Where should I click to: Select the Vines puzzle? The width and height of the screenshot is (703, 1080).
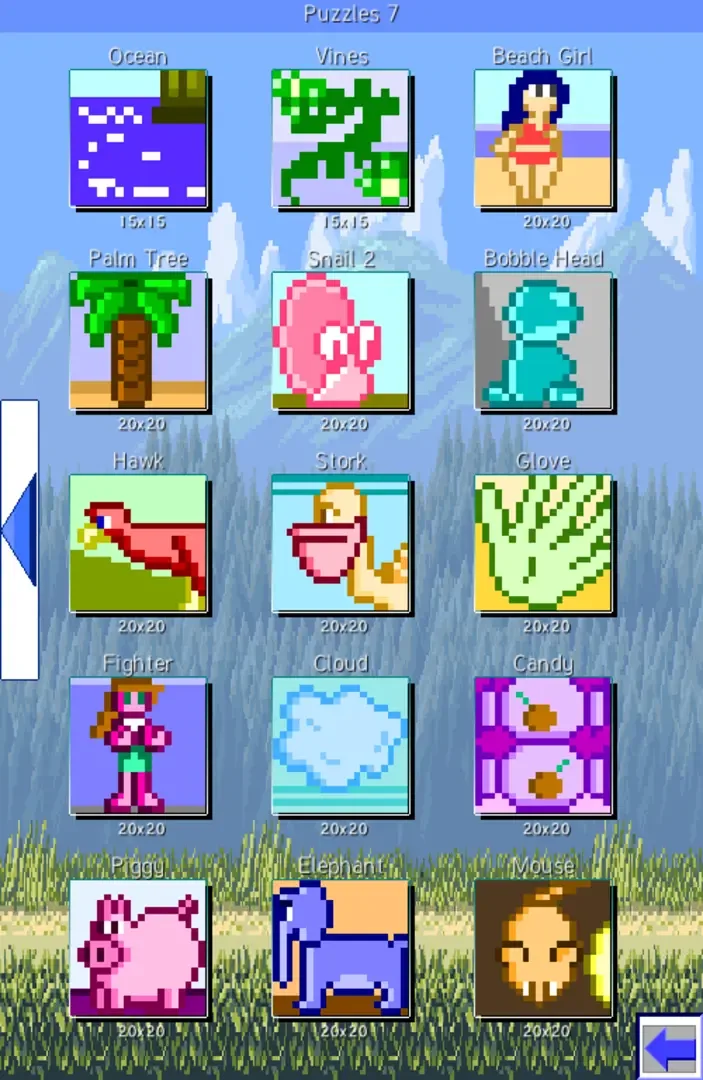point(341,138)
